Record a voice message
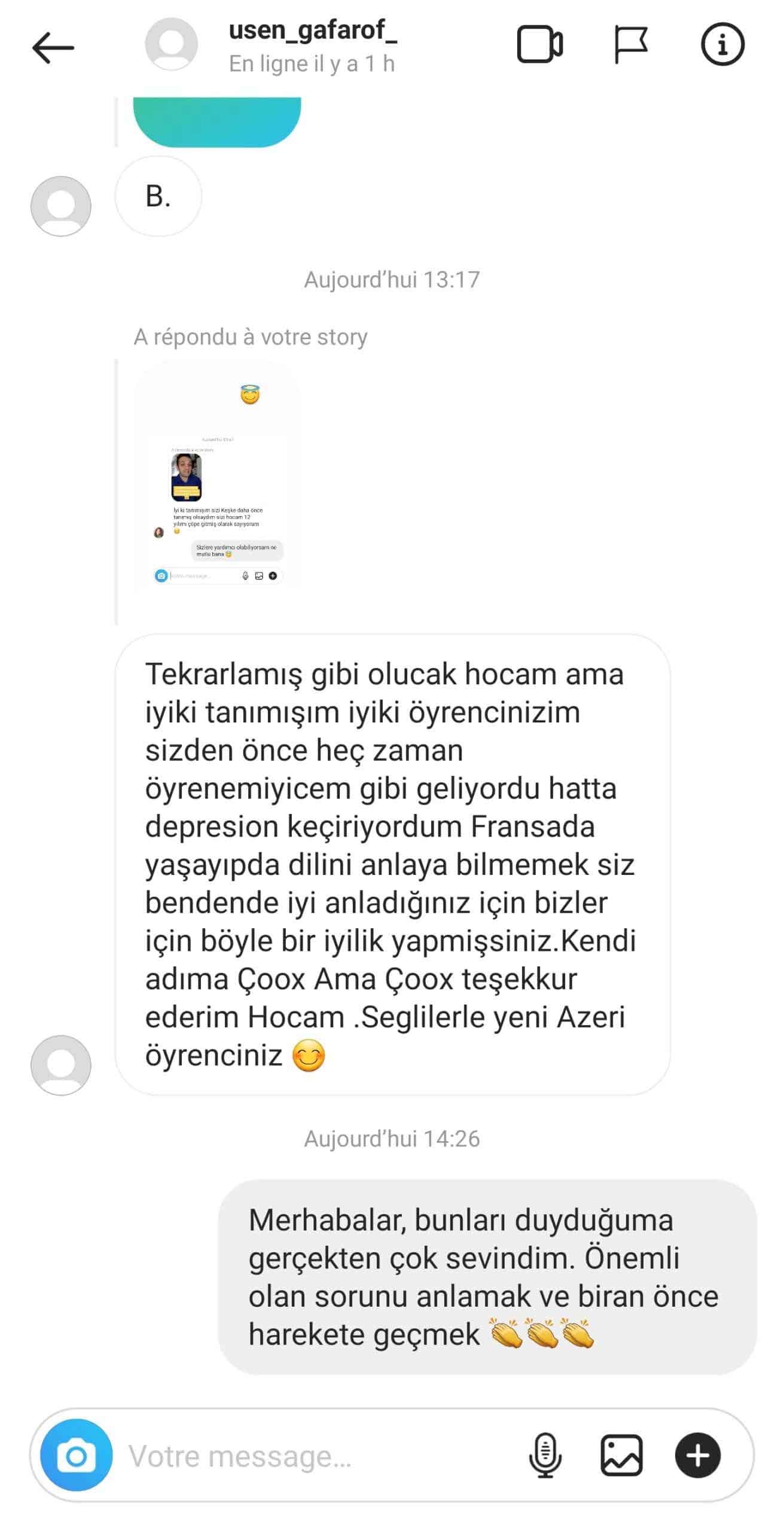The width and height of the screenshot is (784, 1531). point(545,1455)
